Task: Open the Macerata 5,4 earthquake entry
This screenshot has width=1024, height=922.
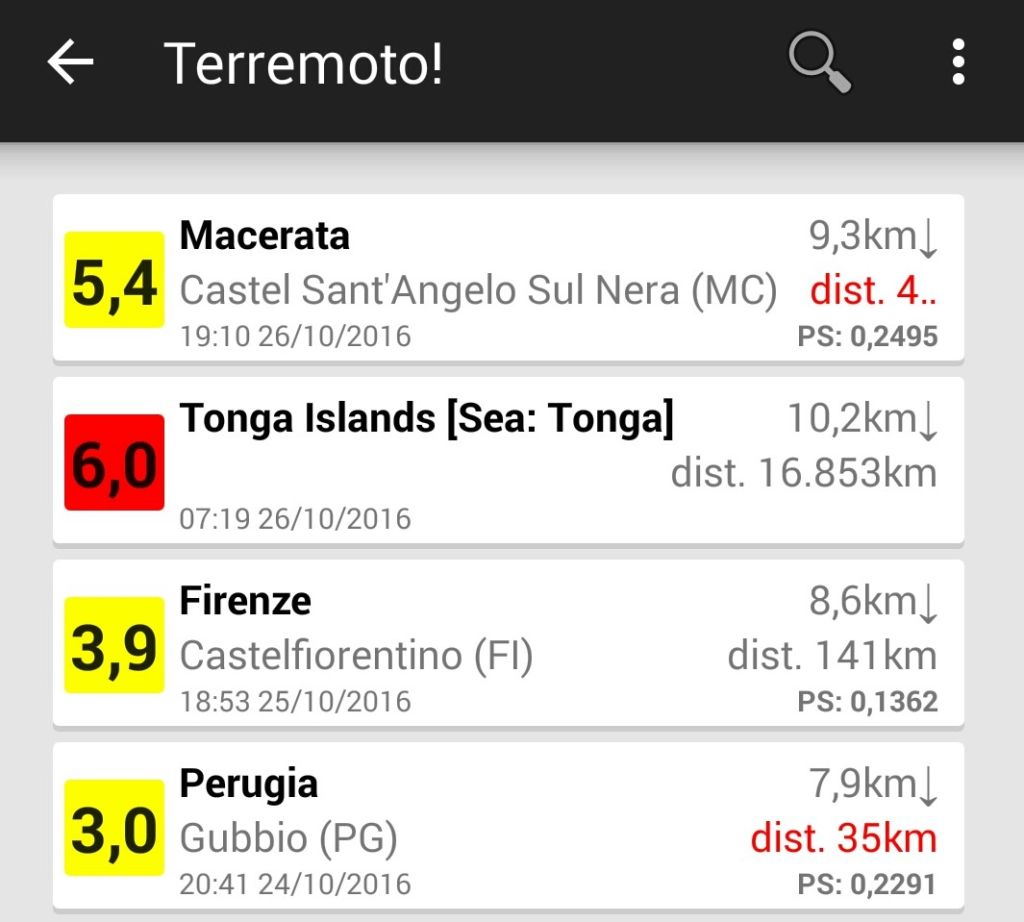Action: pos(508,278)
